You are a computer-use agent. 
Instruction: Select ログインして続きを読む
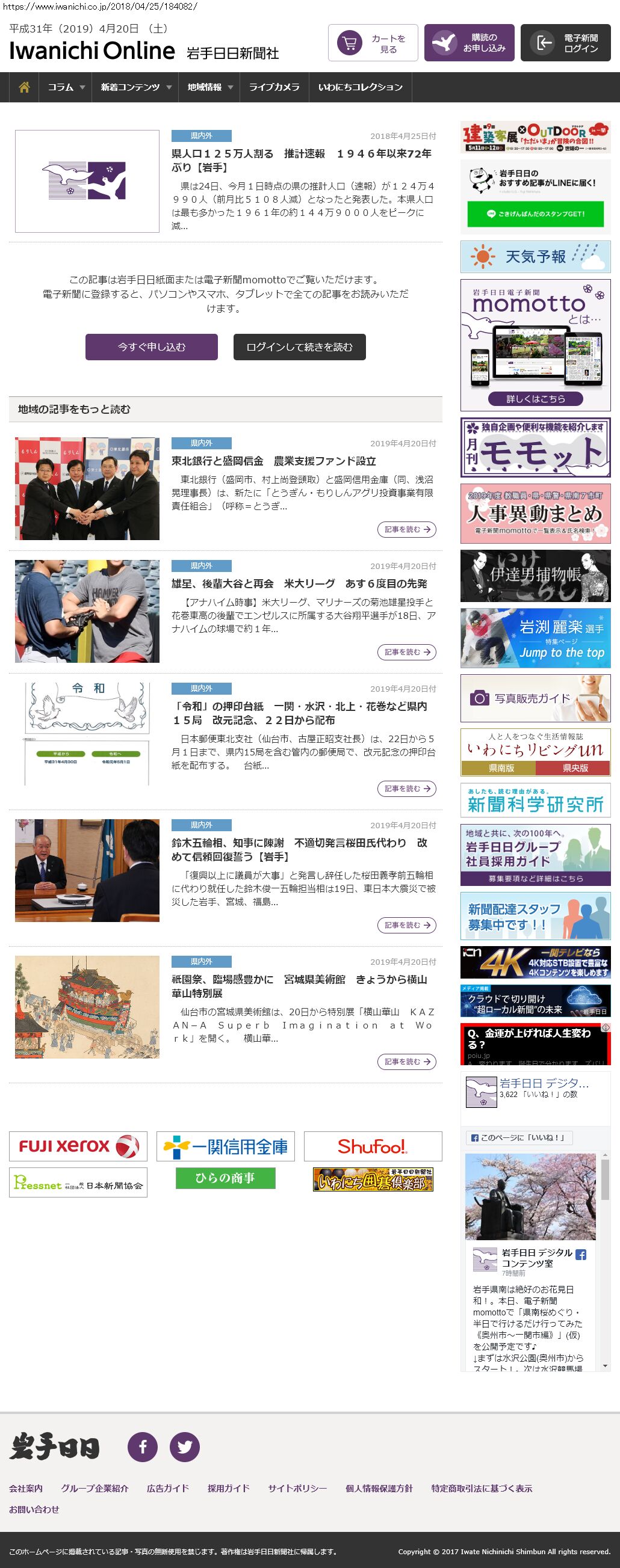299,347
